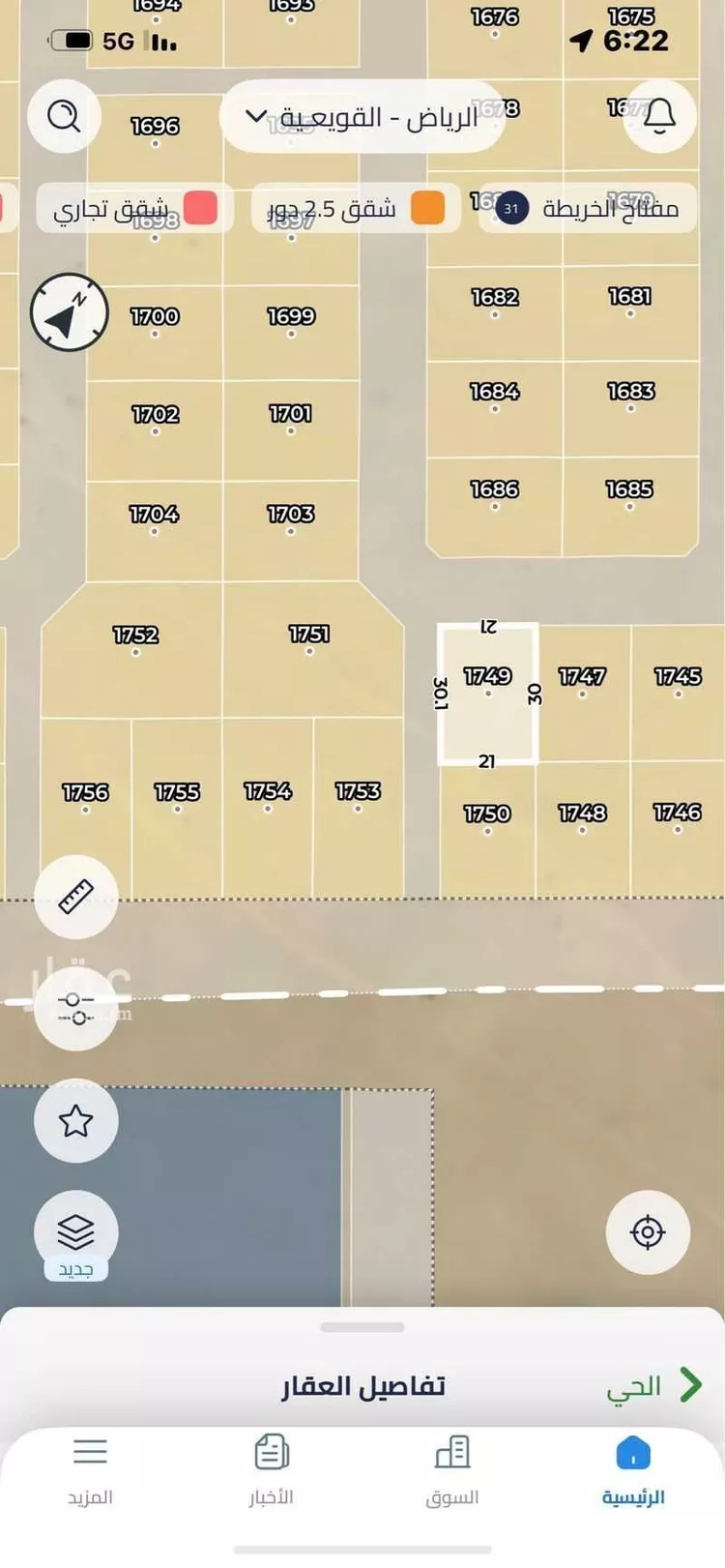Open the coordinates crosshair tool
This screenshot has width=725, height=1568.
pos(75,1010)
